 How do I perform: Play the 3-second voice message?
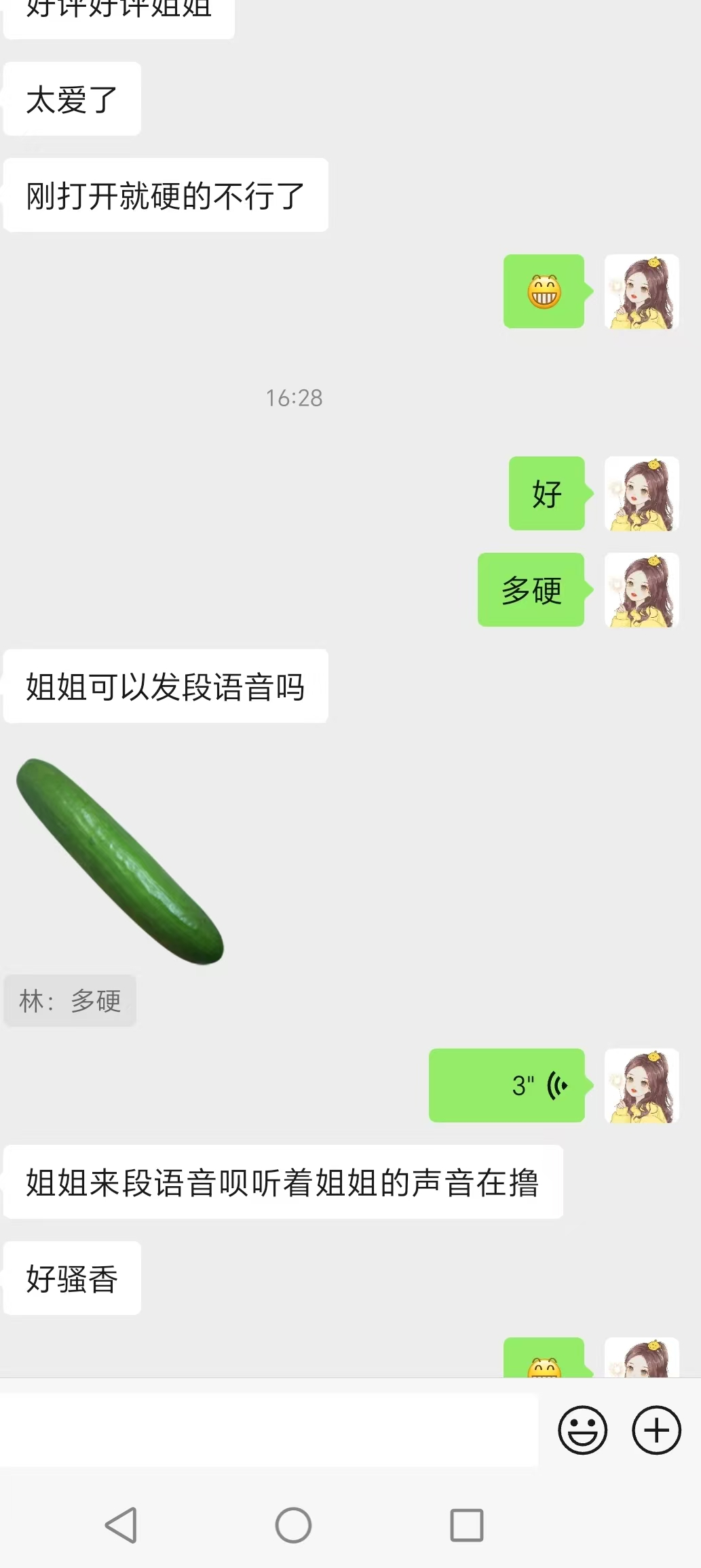507,1085
